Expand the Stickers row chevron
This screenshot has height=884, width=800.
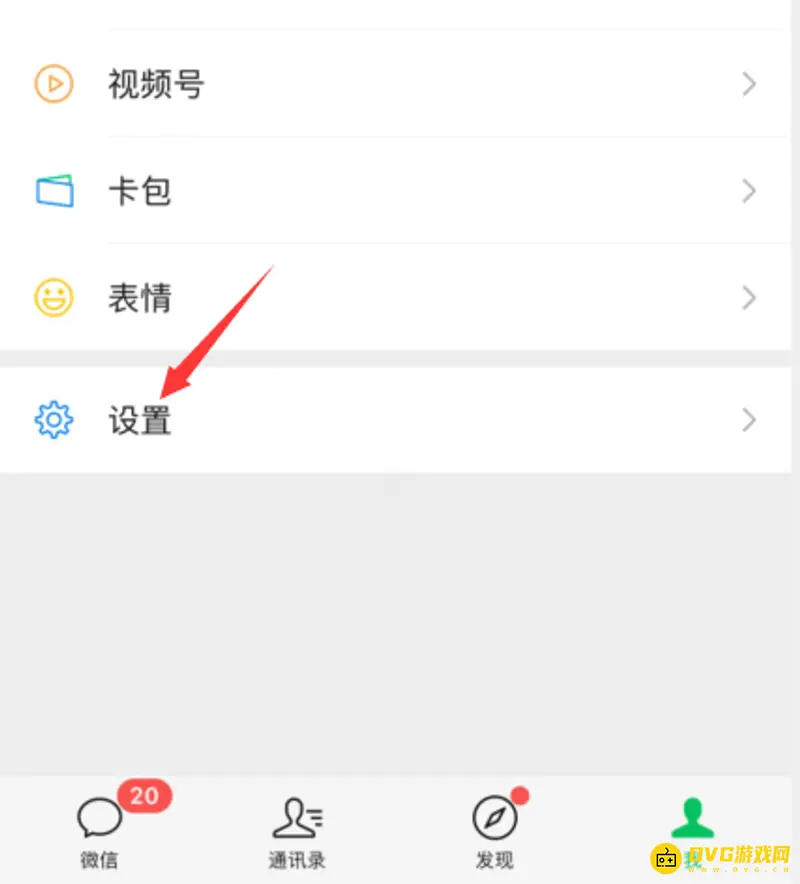click(749, 298)
